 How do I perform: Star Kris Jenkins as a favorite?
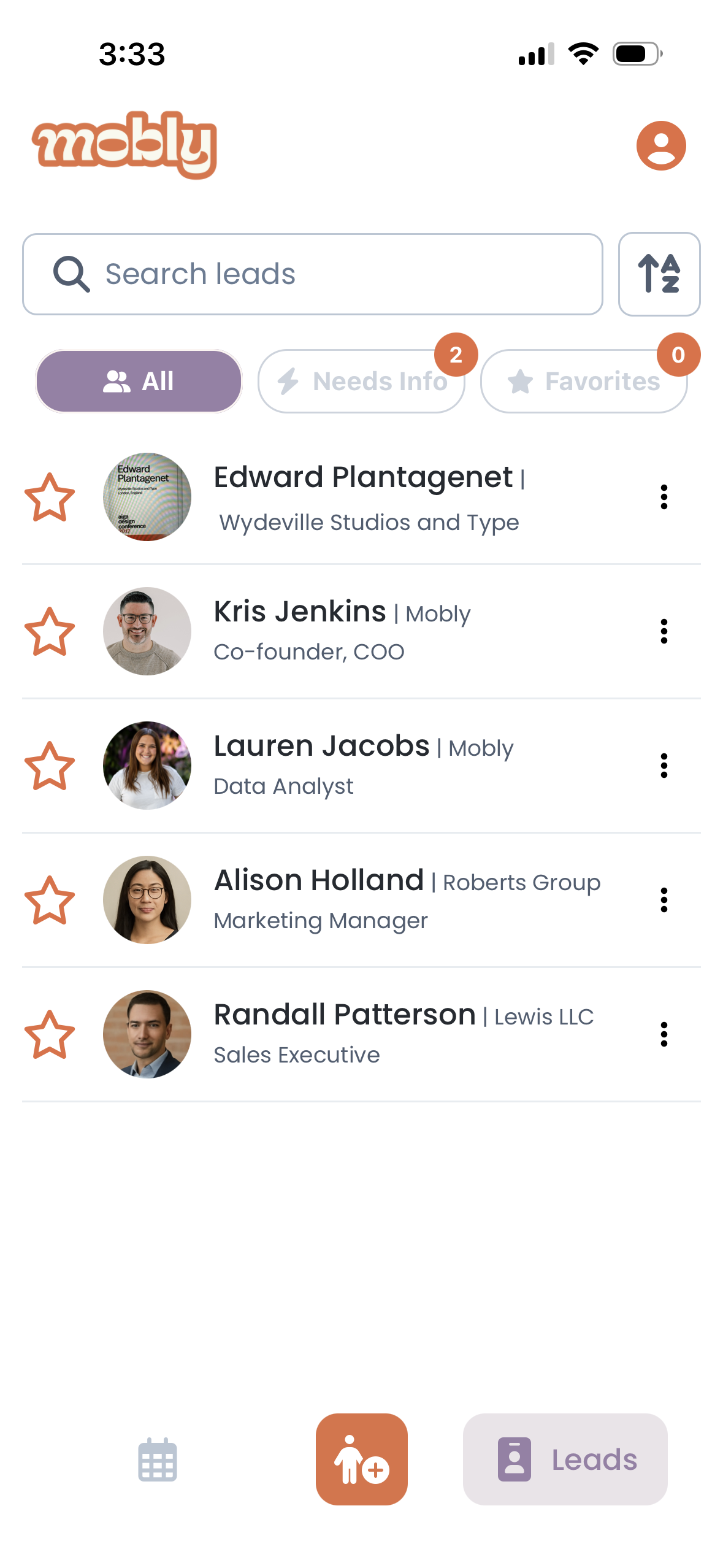50,631
